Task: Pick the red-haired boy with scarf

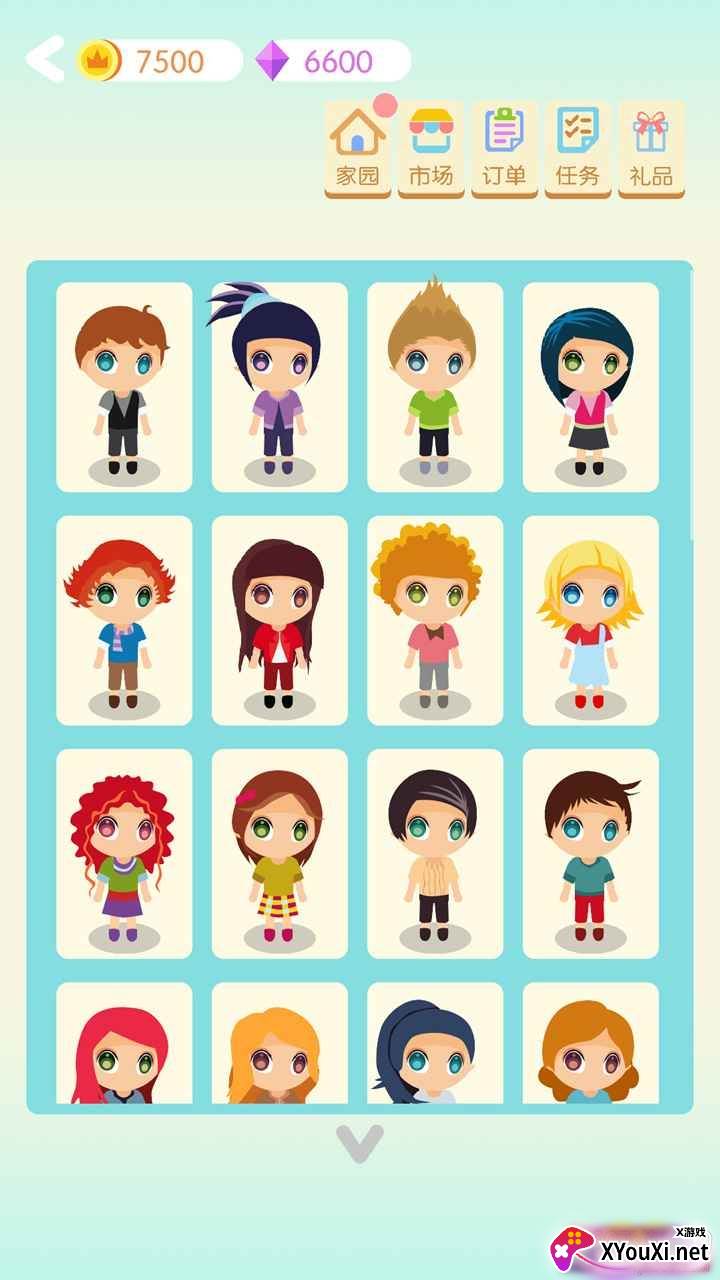Action: 124,620
